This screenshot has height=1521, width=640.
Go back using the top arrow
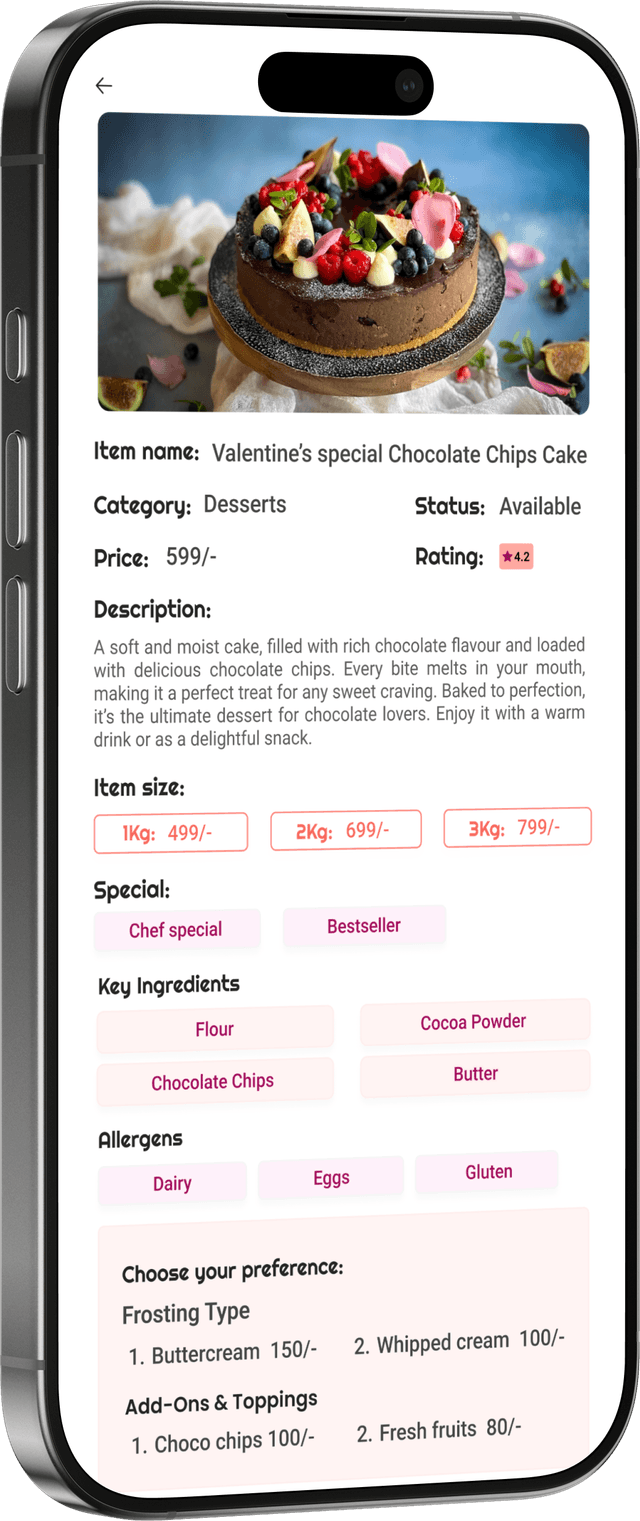[104, 86]
